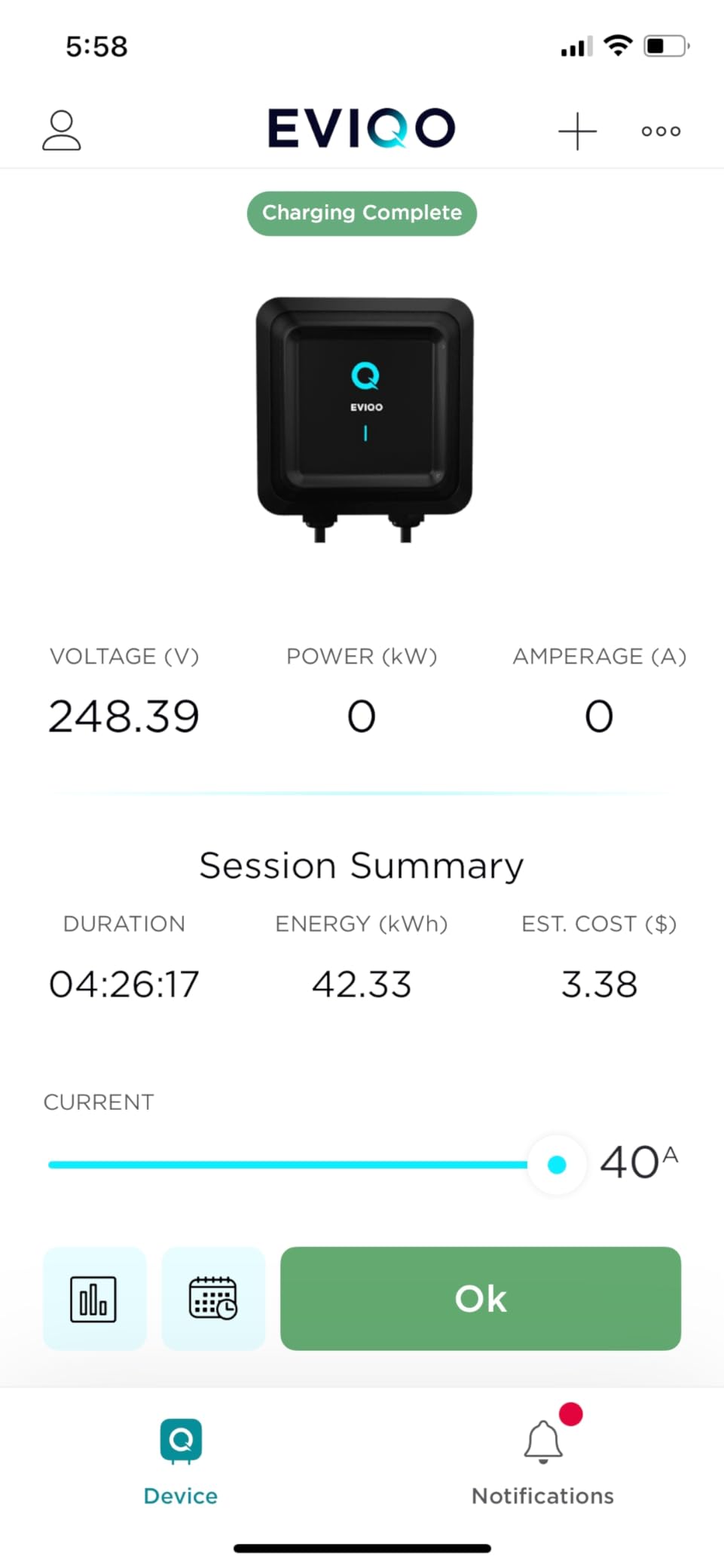
Task: Add a new device with plus icon
Action: click(x=577, y=131)
